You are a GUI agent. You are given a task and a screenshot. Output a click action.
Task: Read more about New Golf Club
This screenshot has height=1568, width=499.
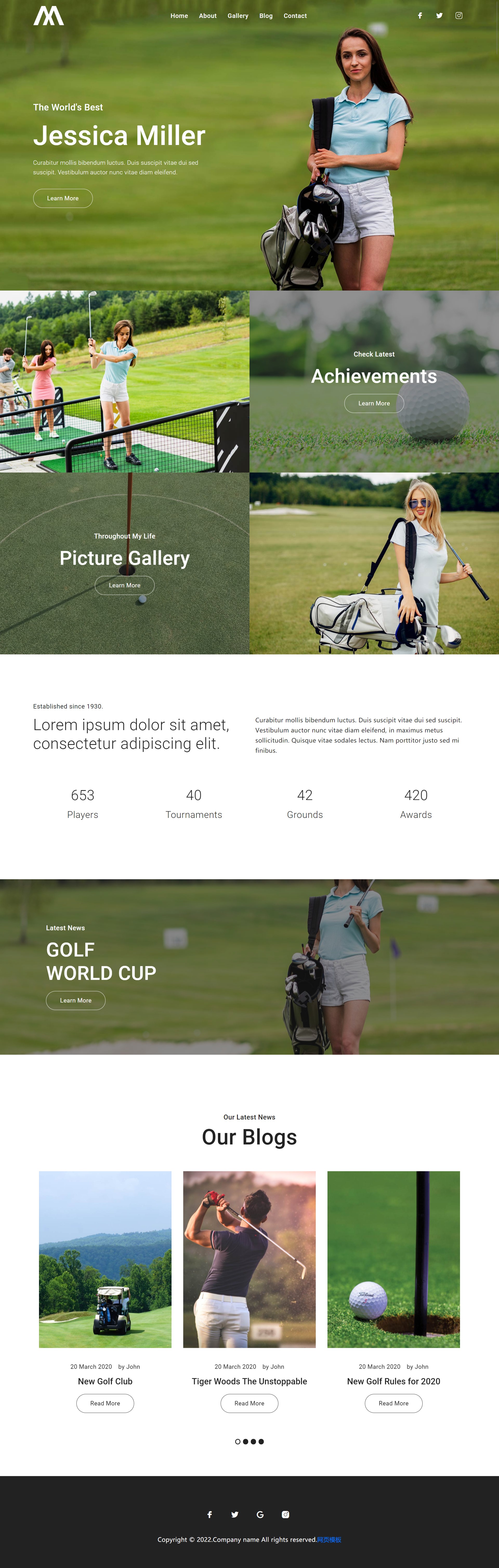tap(105, 1404)
